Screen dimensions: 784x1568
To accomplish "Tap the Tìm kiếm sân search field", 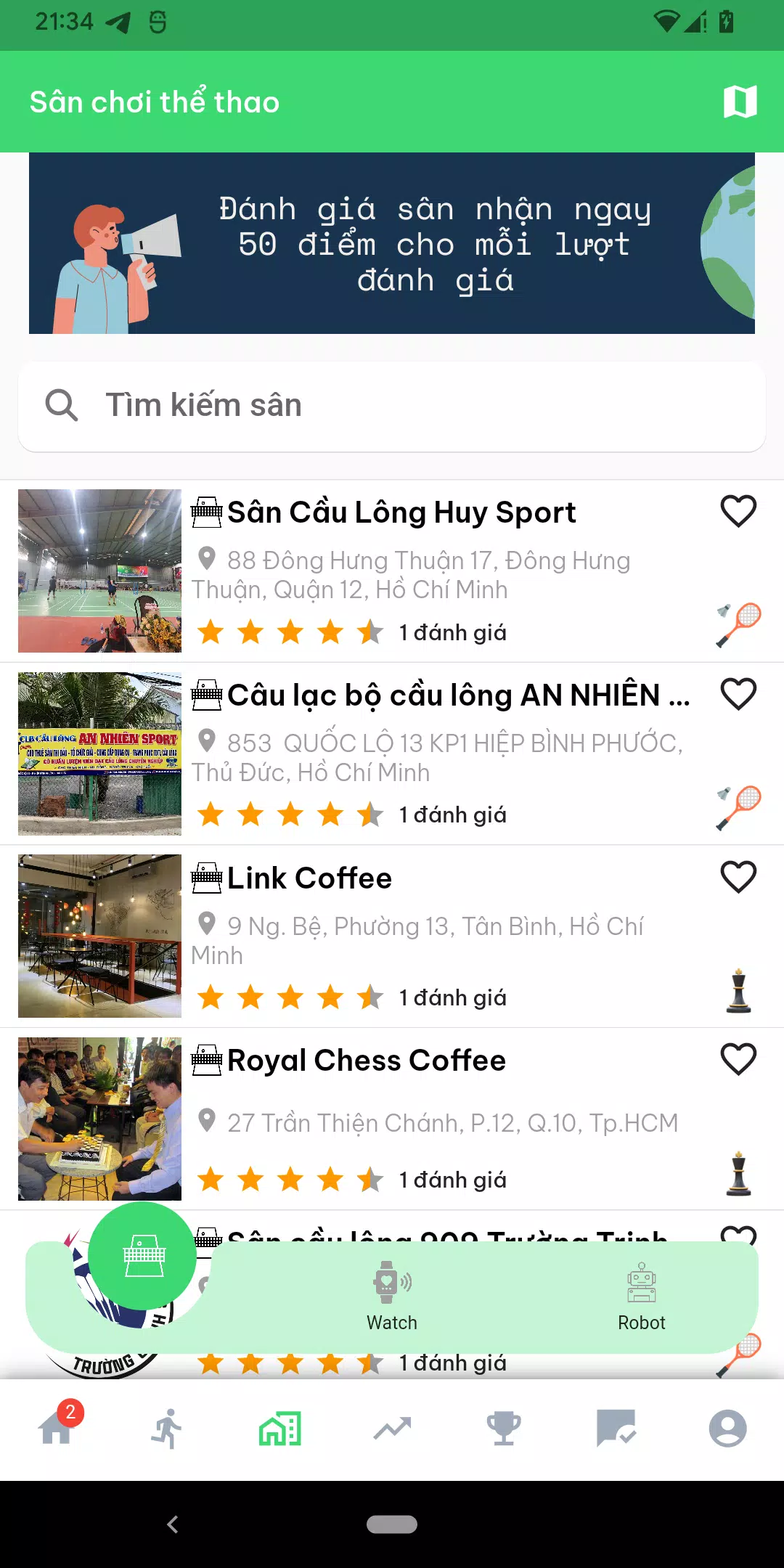I will coord(392,406).
